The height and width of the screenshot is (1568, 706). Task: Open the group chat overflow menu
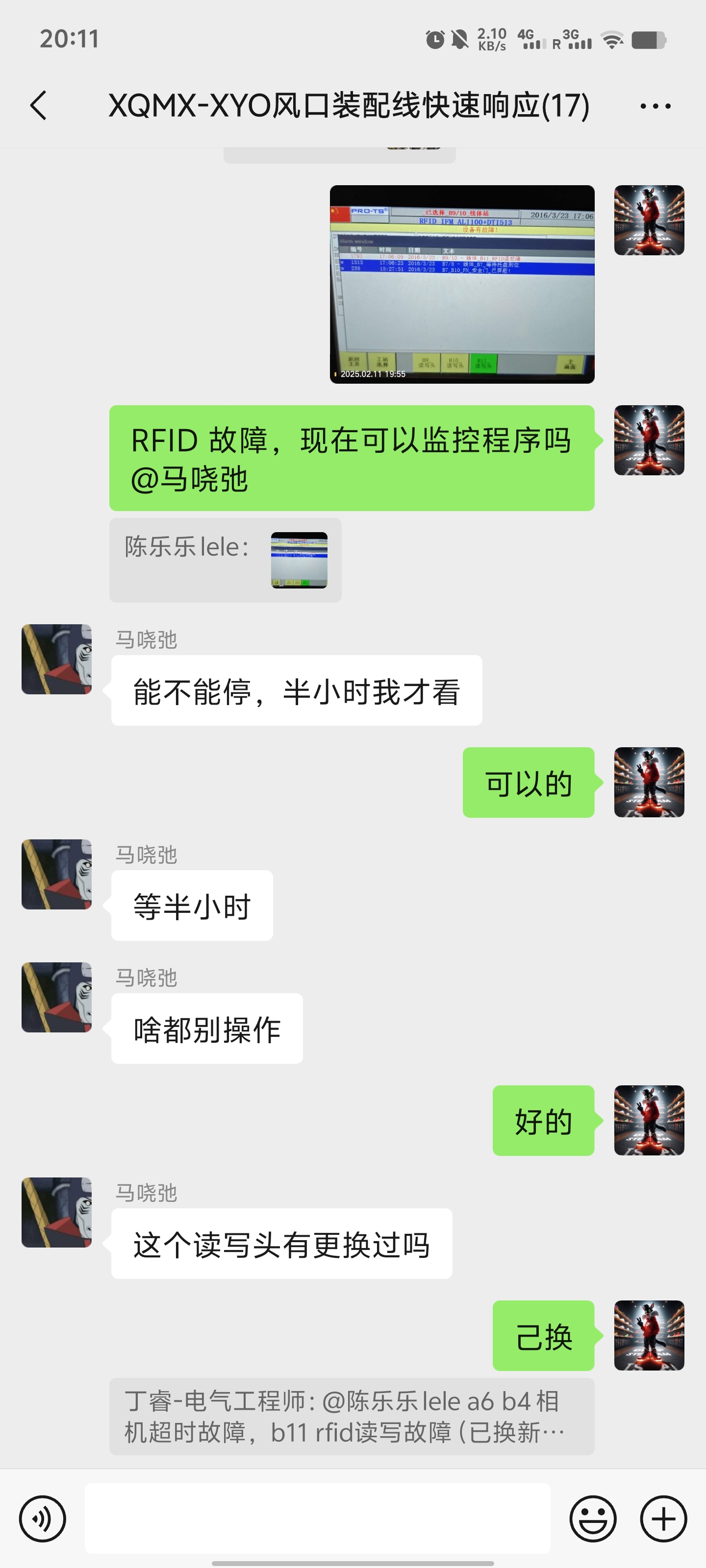pyautogui.click(x=656, y=106)
